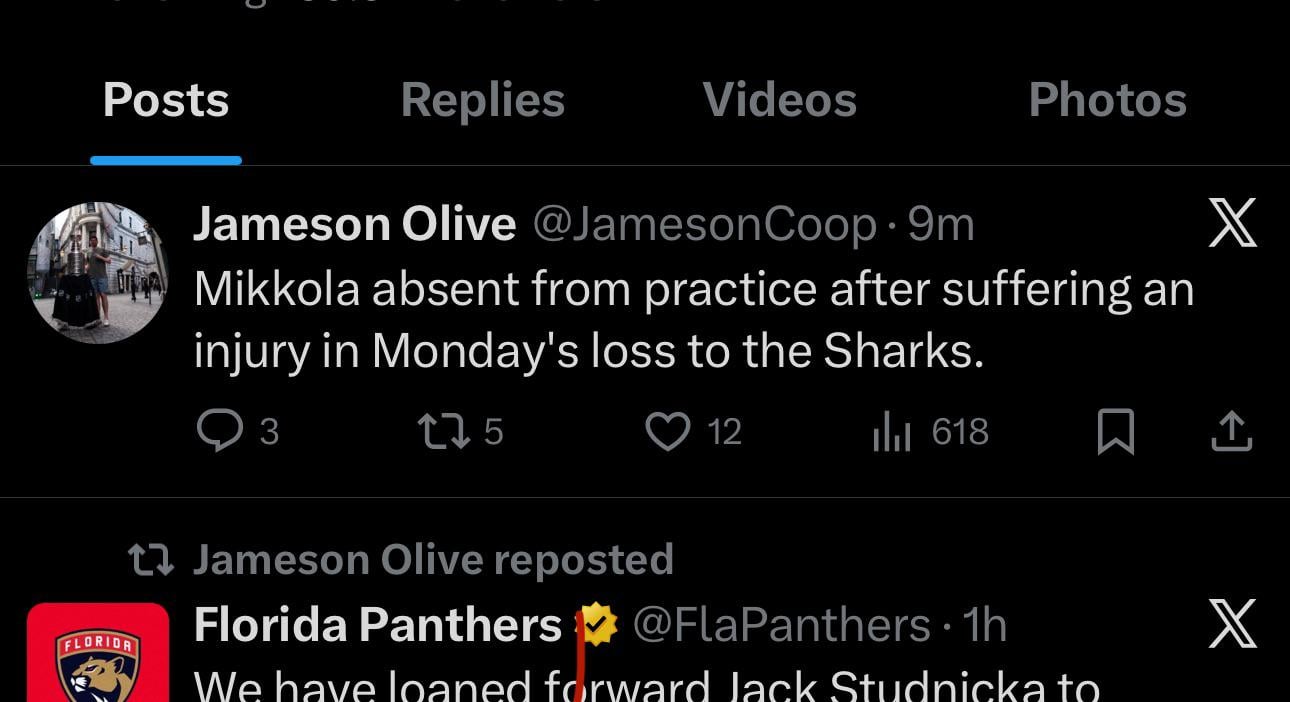Viewport: 1290px width, 702px height.
Task: Like the Mikkola injury post
Action: pyautogui.click(x=667, y=432)
